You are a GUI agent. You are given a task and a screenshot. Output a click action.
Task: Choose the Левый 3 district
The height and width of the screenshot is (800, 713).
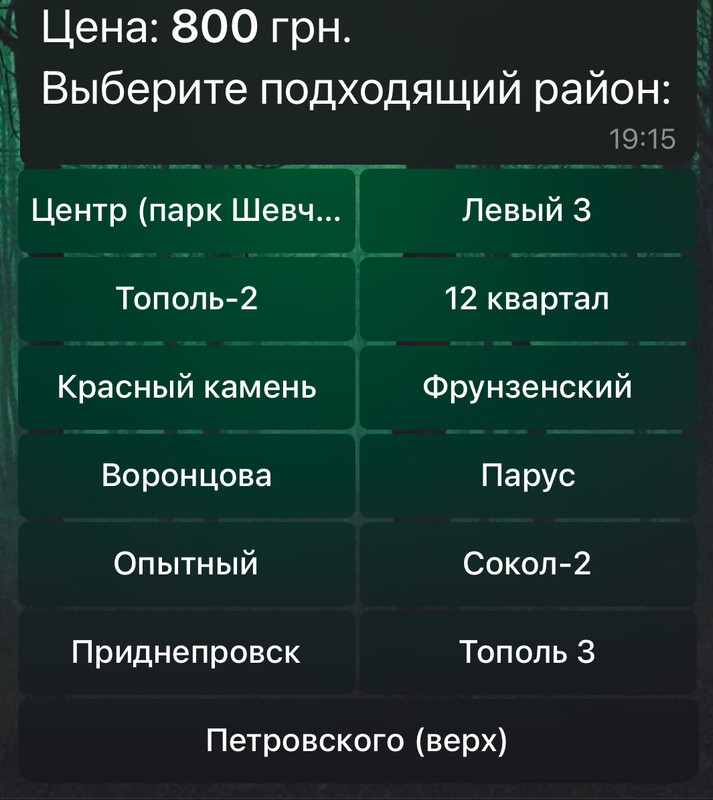(x=527, y=211)
